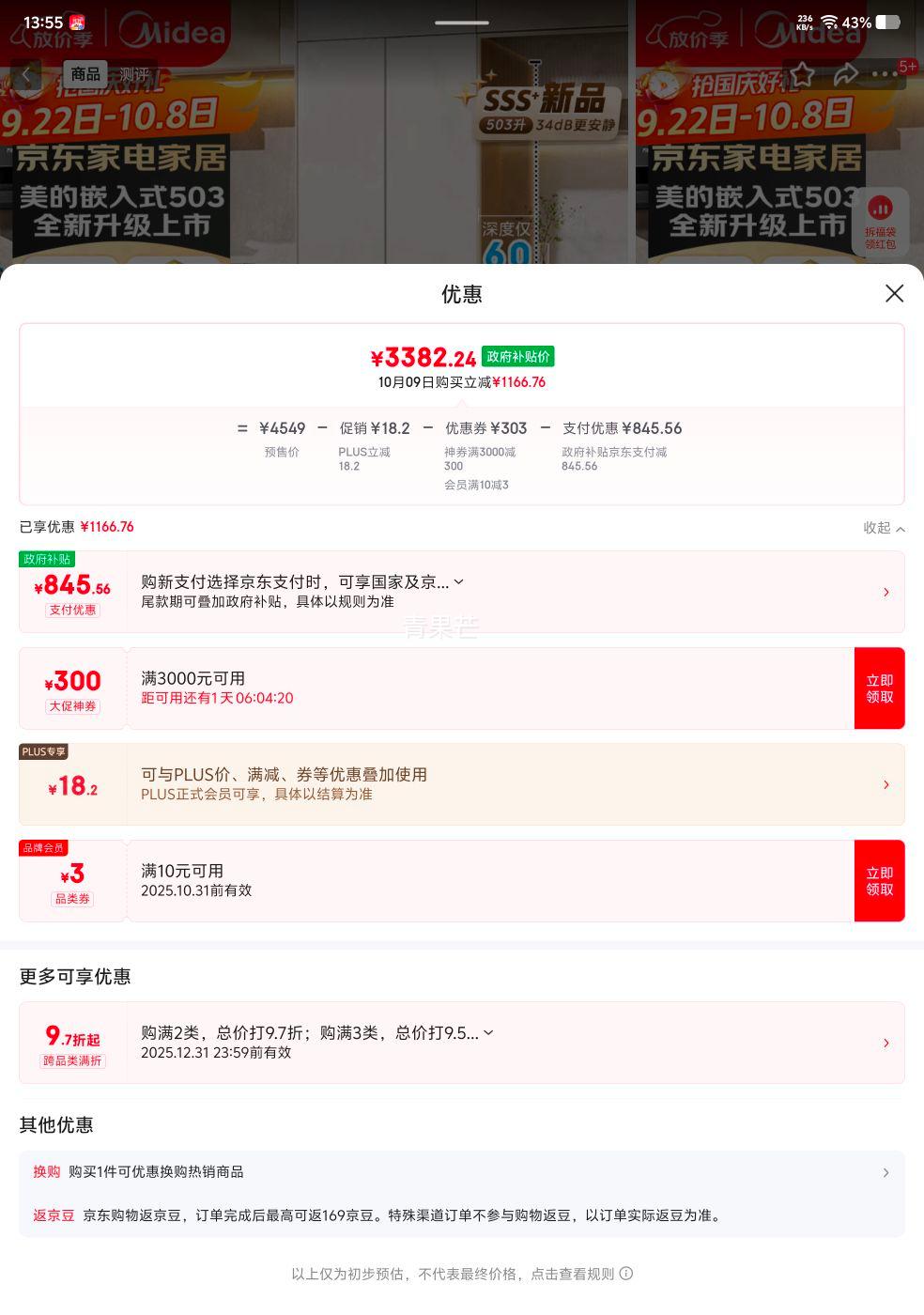Collapse the 已享优惠 list with 收起
The image size is (924, 1315).
pos(884,528)
